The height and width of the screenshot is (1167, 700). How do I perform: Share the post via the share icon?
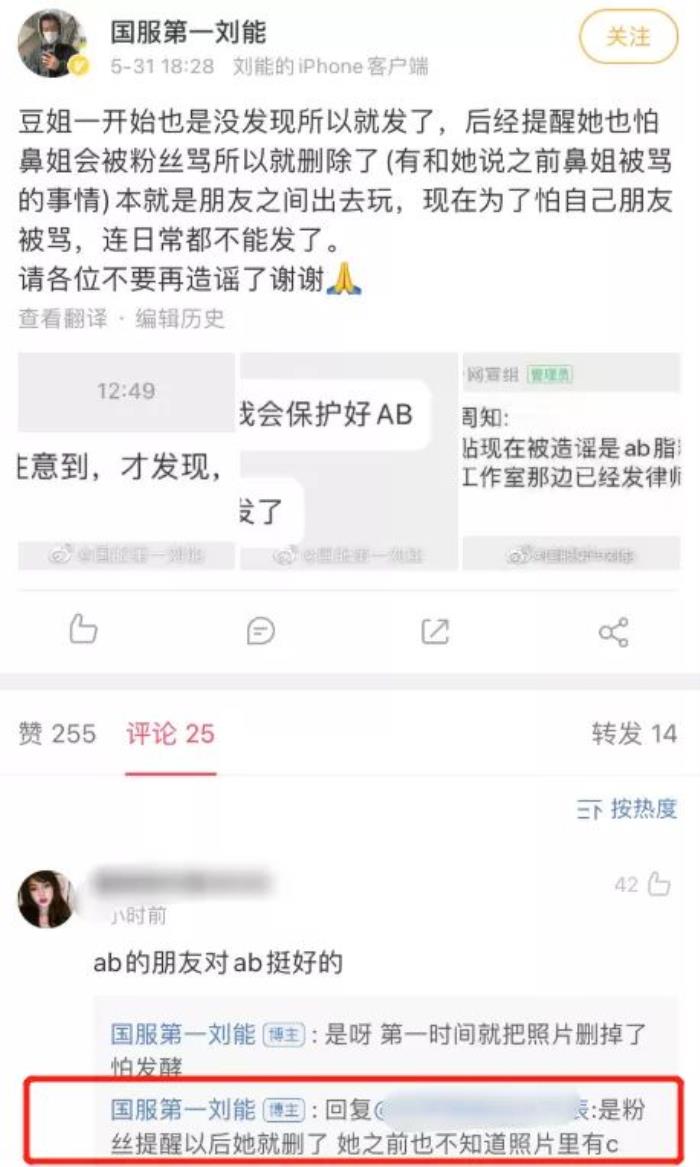point(612,631)
